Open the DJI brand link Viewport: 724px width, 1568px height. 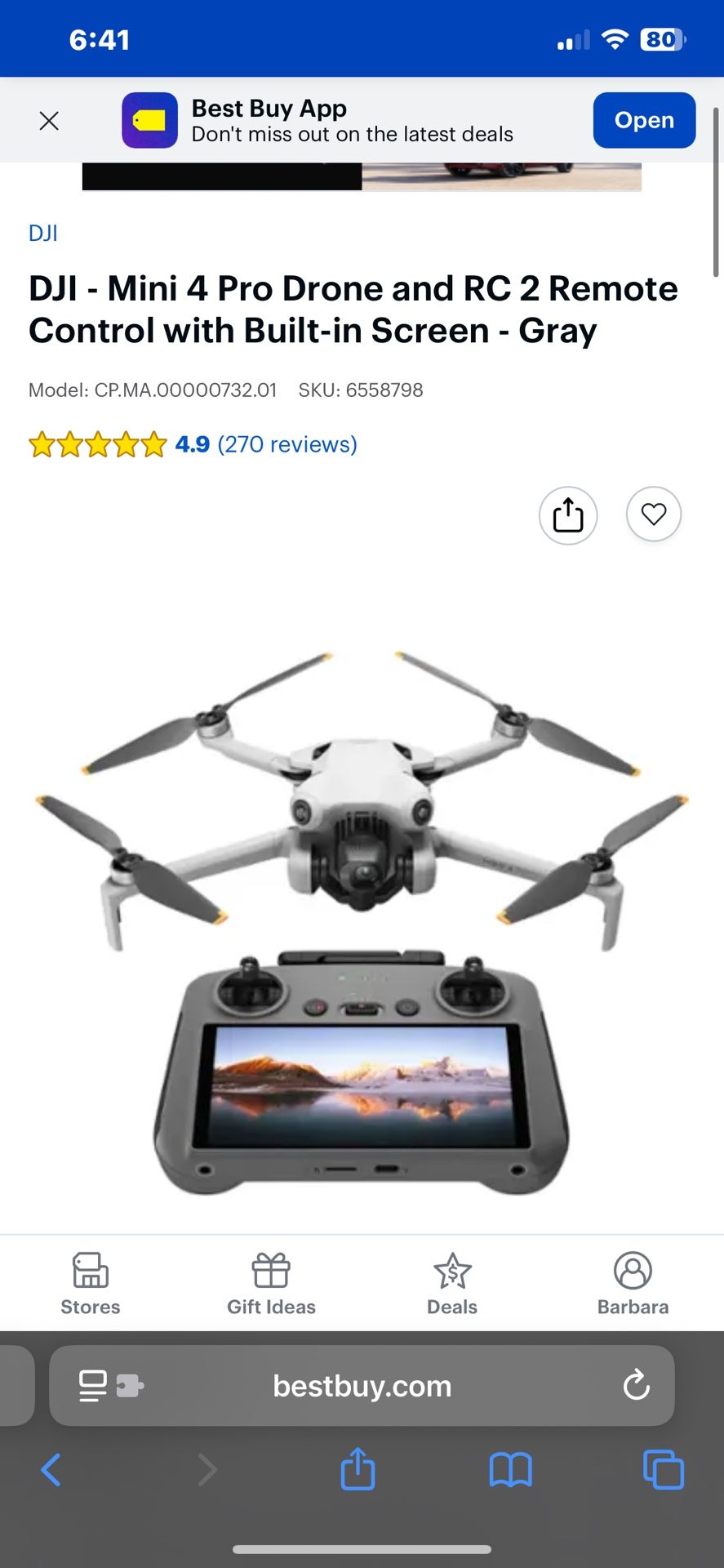[x=43, y=234]
